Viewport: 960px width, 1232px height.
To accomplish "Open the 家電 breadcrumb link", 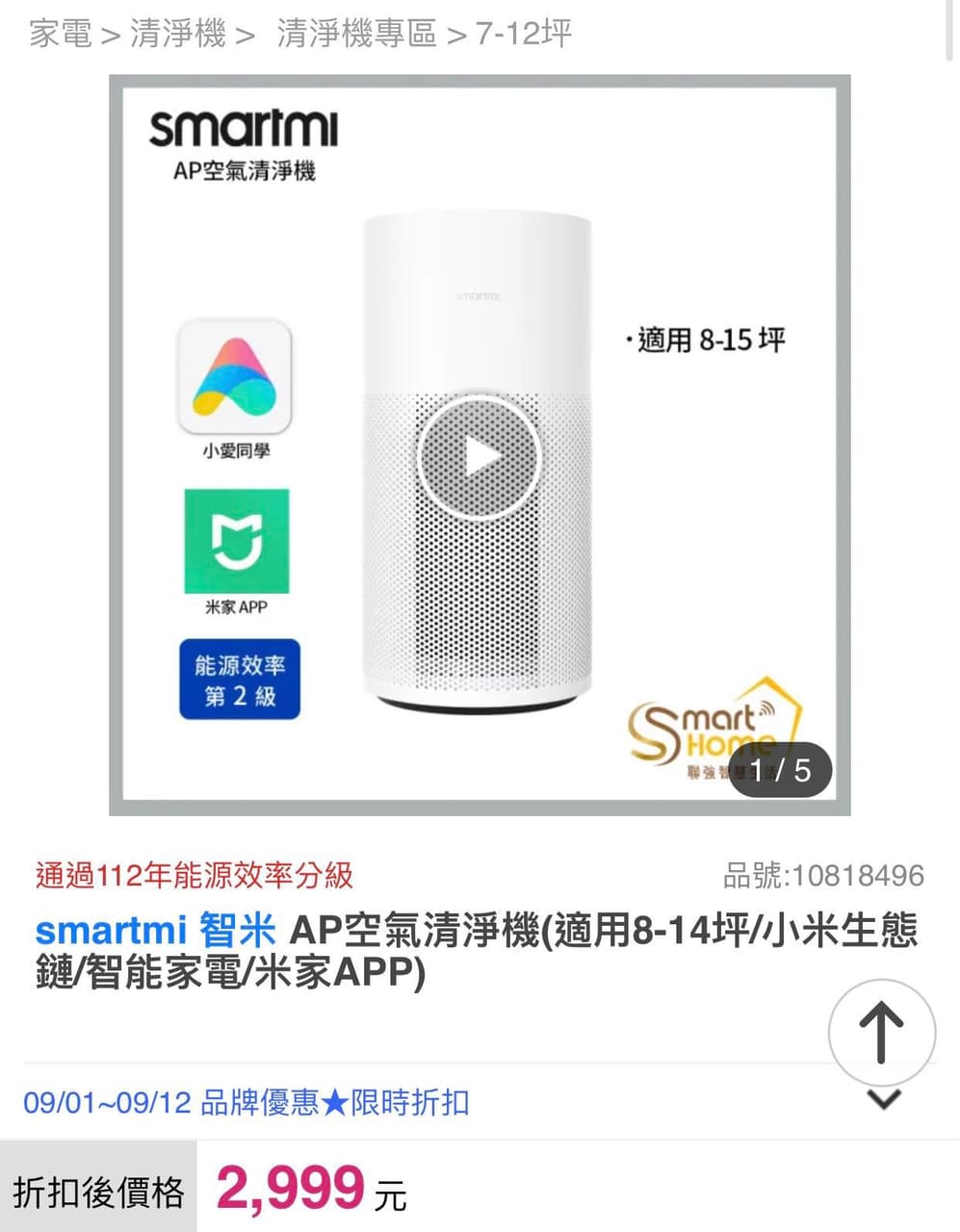I will pyautogui.click(x=60, y=34).
